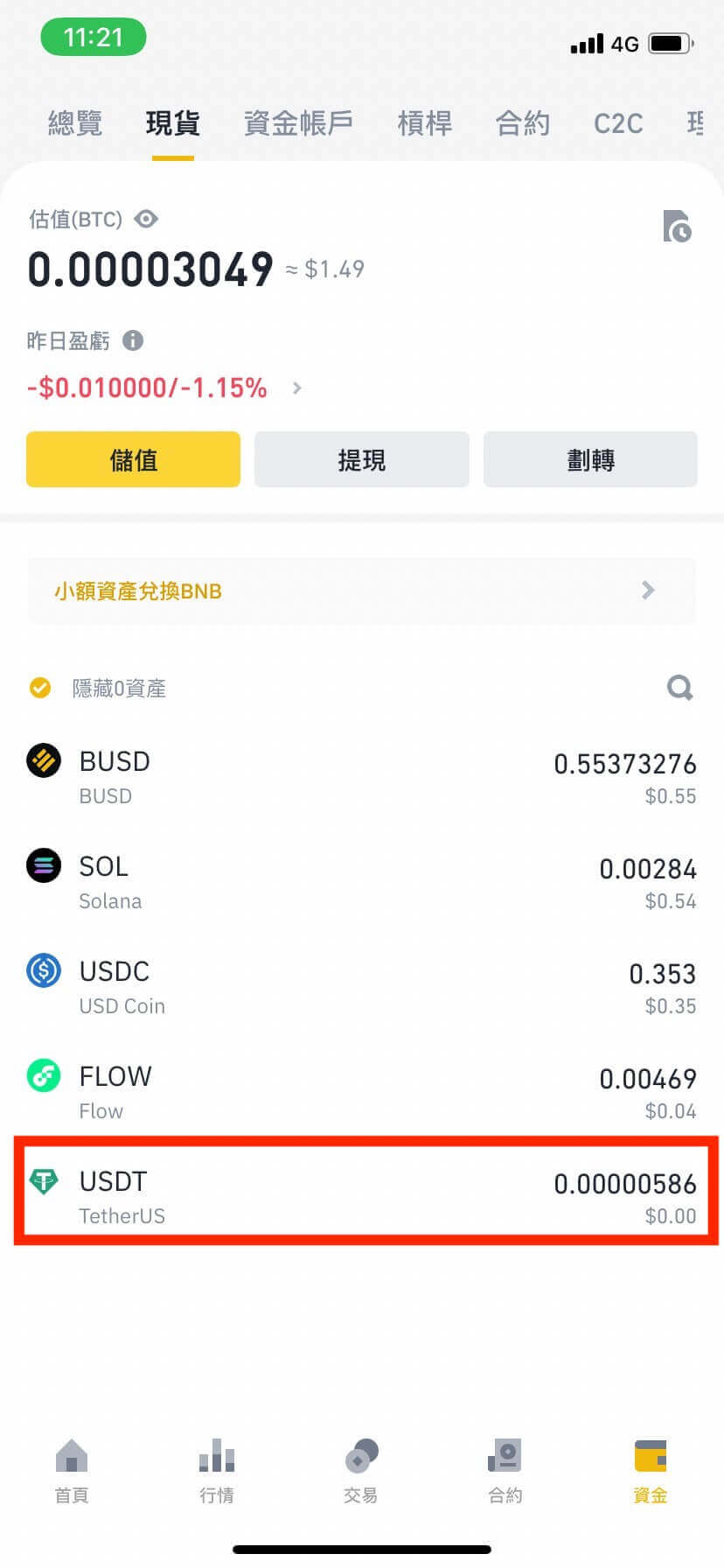
Task: Switch to the 總覽 tab
Action: pyautogui.click(x=75, y=123)
